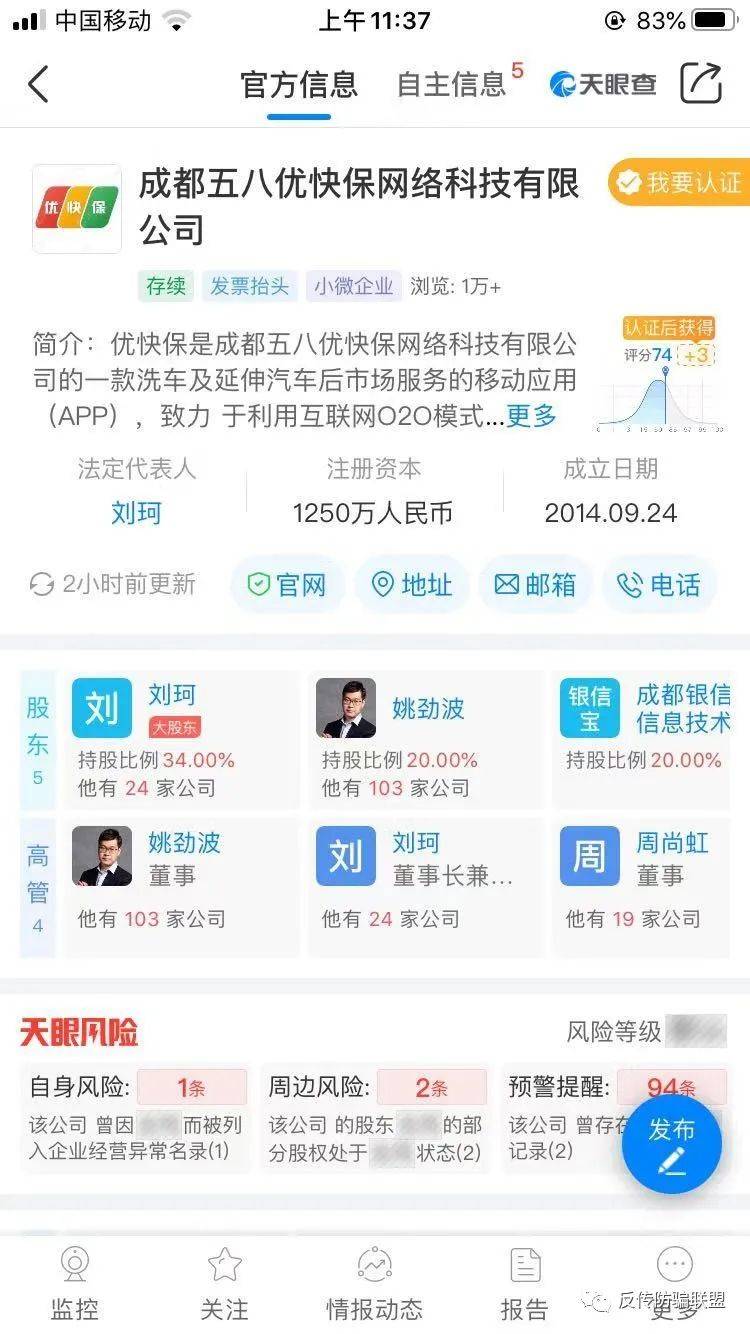Open shareholder card 刘珂 with 34.00%
The height and width of the screenshot is (1334, 750).
(182, 740)
